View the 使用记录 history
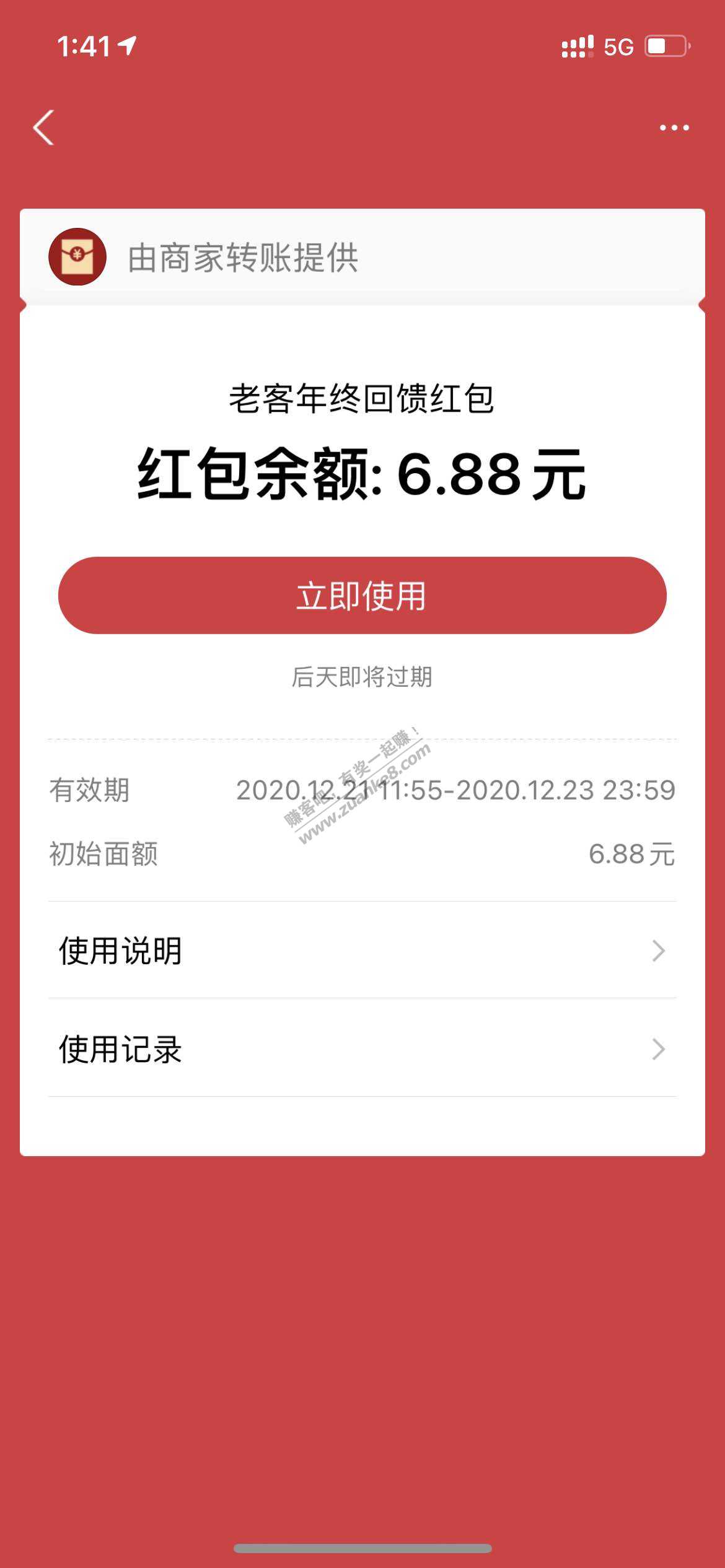 point(362,1048)
